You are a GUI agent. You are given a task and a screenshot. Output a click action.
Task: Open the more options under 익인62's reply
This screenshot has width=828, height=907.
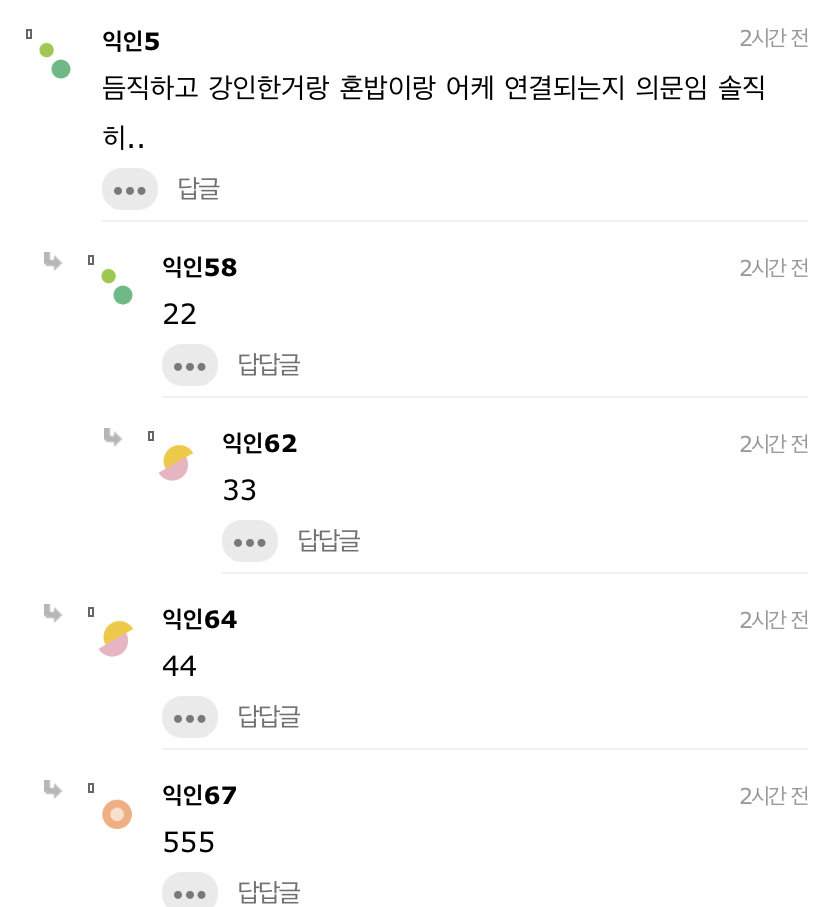coord(250,541)
